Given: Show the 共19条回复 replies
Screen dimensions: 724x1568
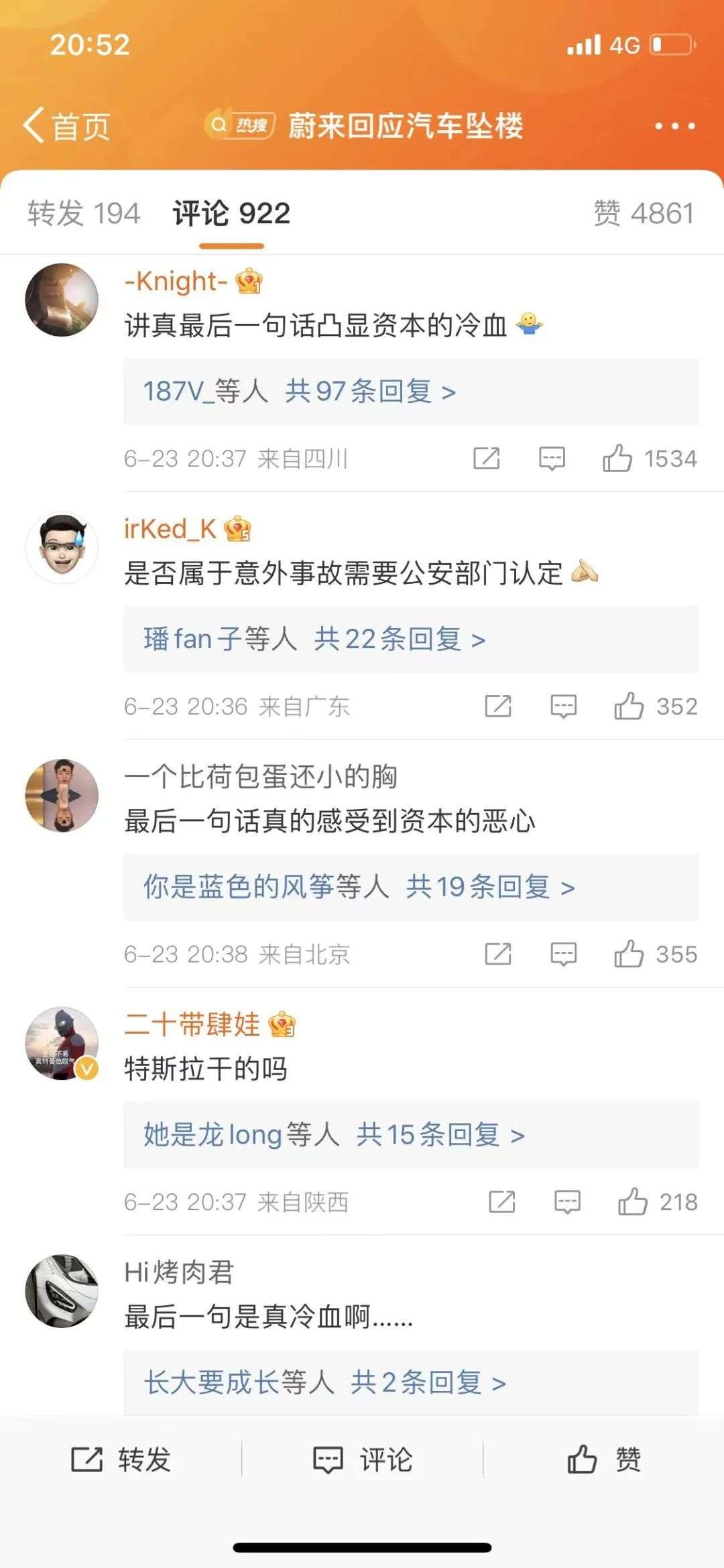Looking at the screenshot, I should point(489,887).
